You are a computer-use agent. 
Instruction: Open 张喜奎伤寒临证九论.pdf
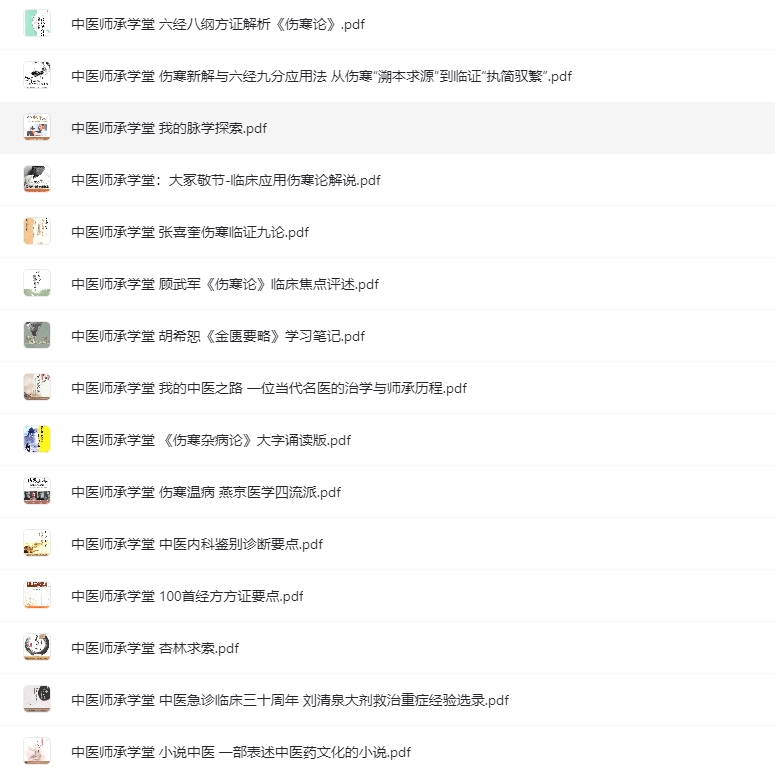(x=189, y=232)
